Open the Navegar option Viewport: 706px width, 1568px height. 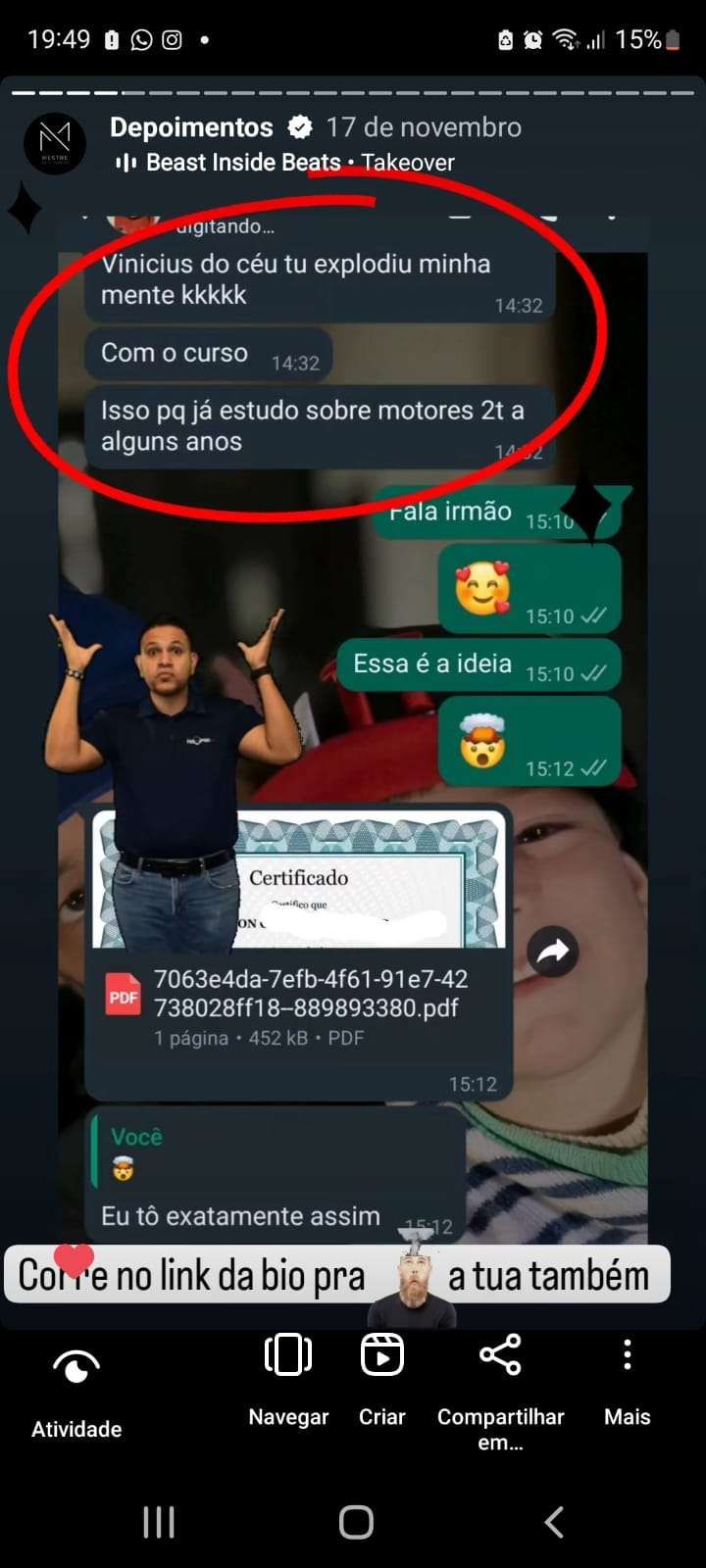[288, 1380]
